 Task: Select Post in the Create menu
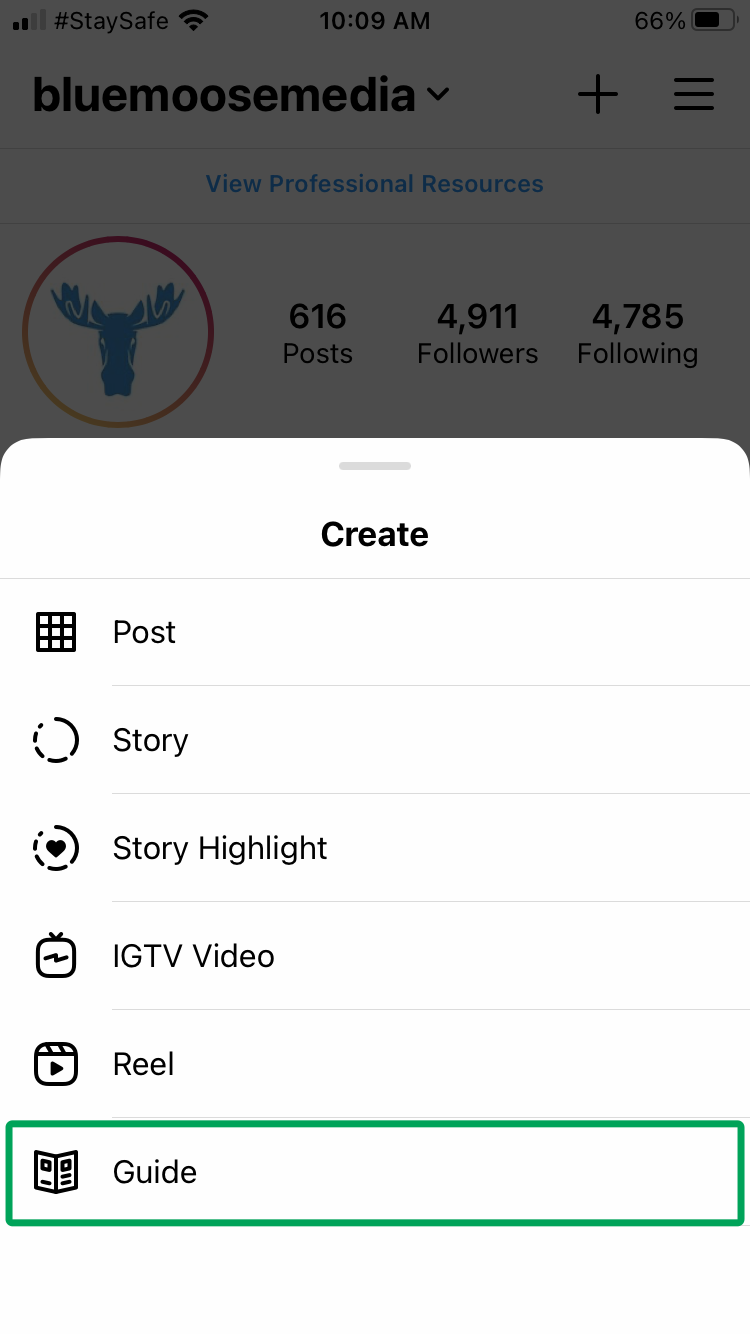tap(375, 632)
